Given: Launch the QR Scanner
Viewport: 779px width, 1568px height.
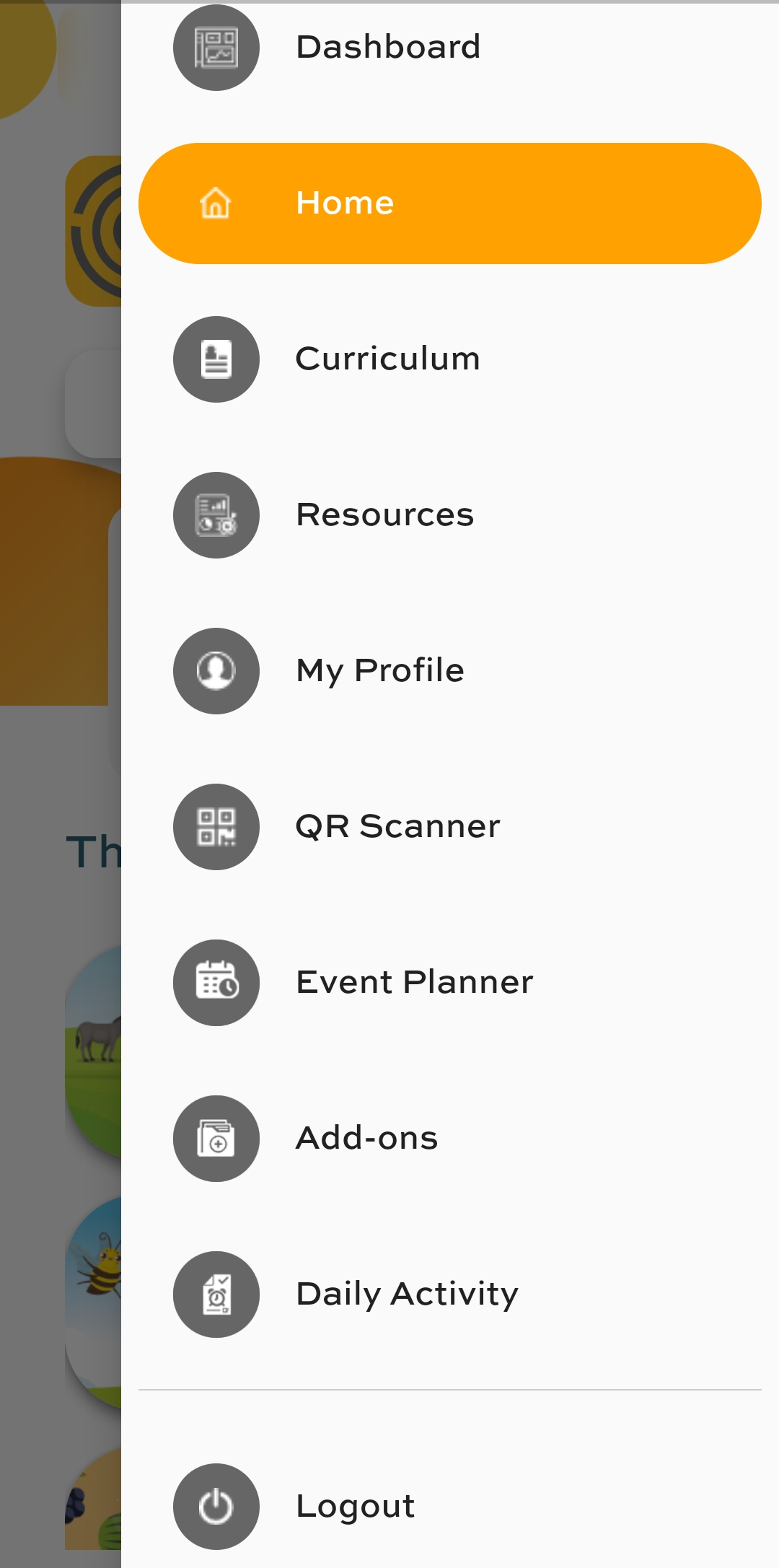Looking at the screenshot, I should point(397,827).
